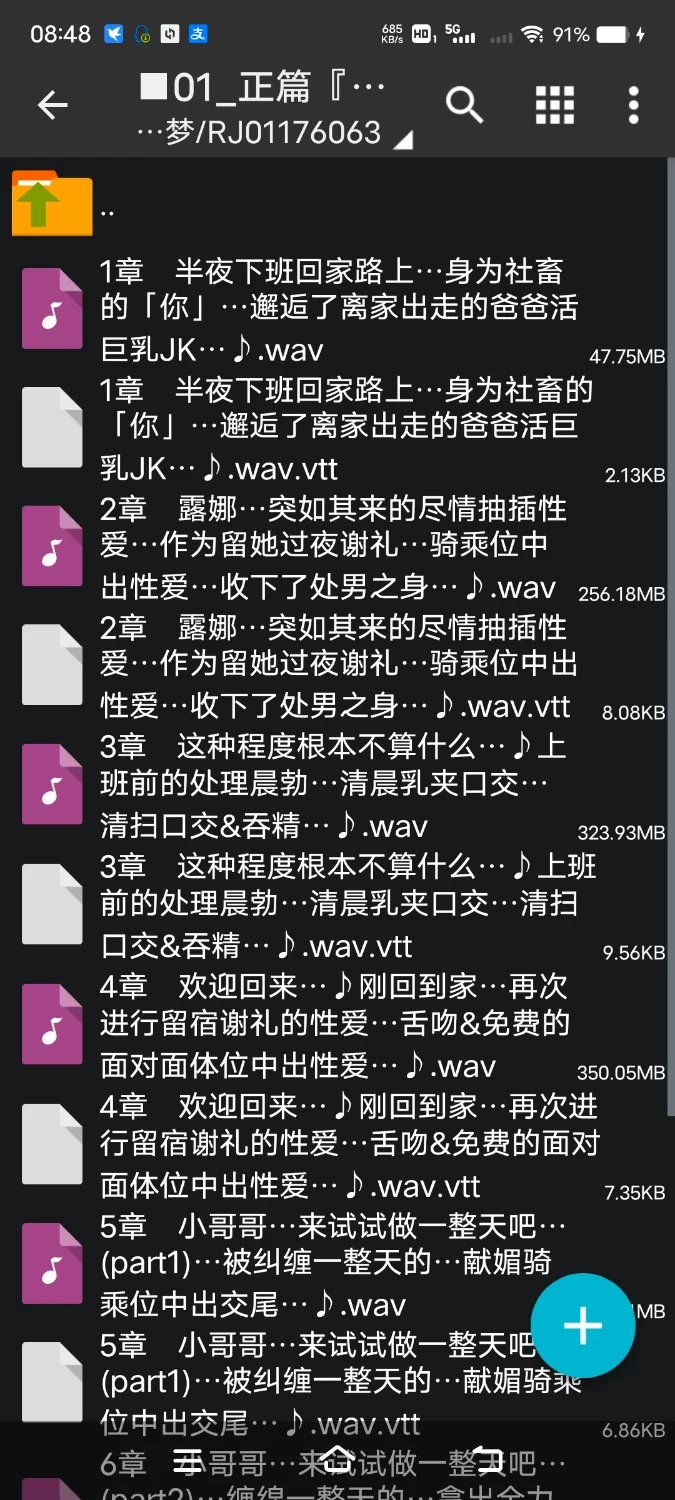Go to the home screen via navigation bar
The width and height of the screenshot is (675, 1500).
pos(338,1461)
